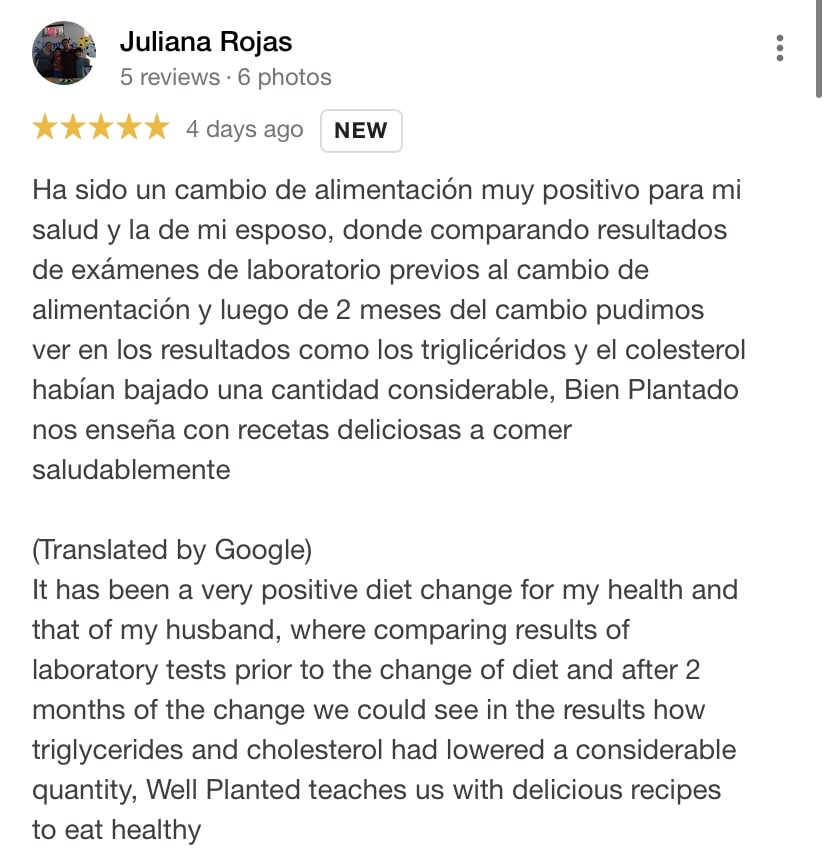Open the overflow menu on Juliana's review

coord(780,48)
